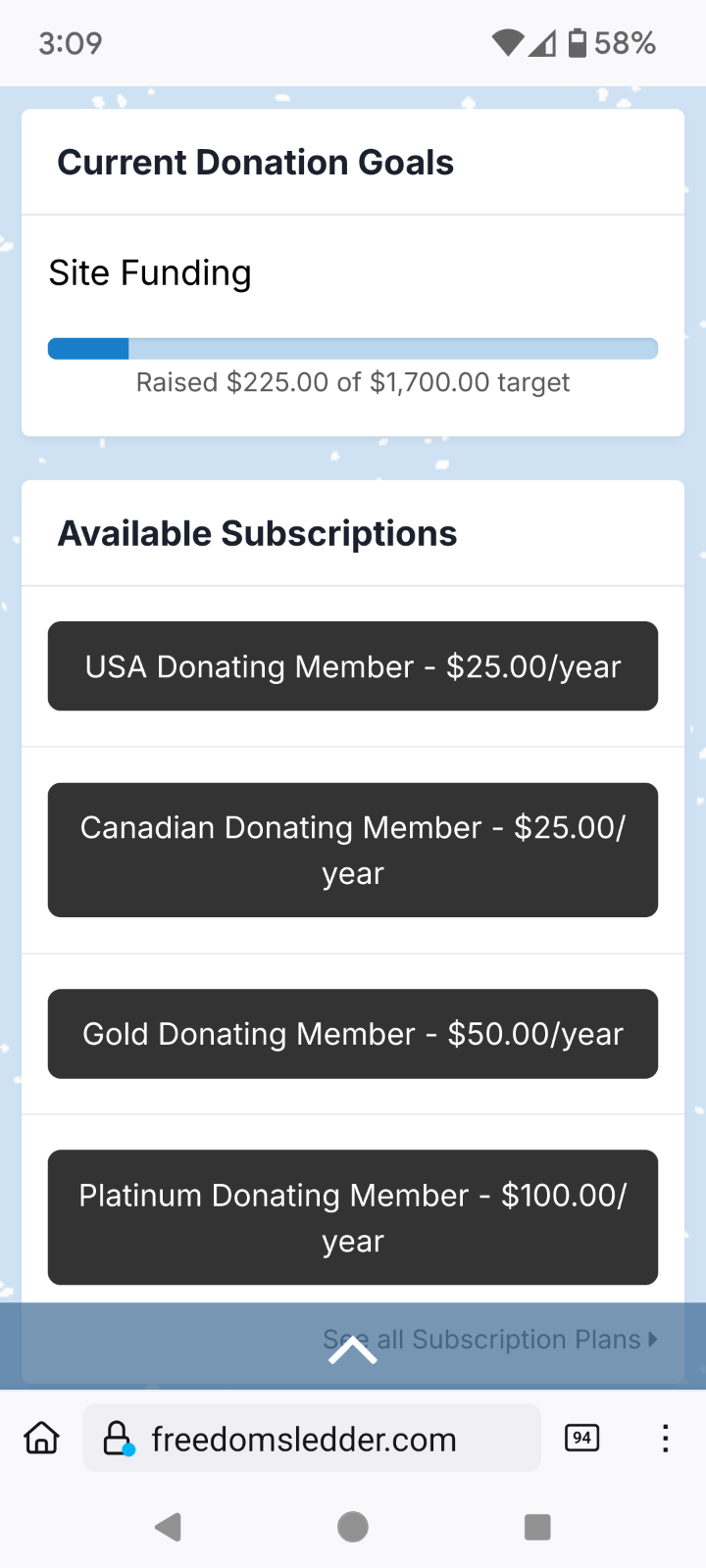
Task: Select USA Donating Member $25.00/year subscription
Action: (x=353, y=666)
